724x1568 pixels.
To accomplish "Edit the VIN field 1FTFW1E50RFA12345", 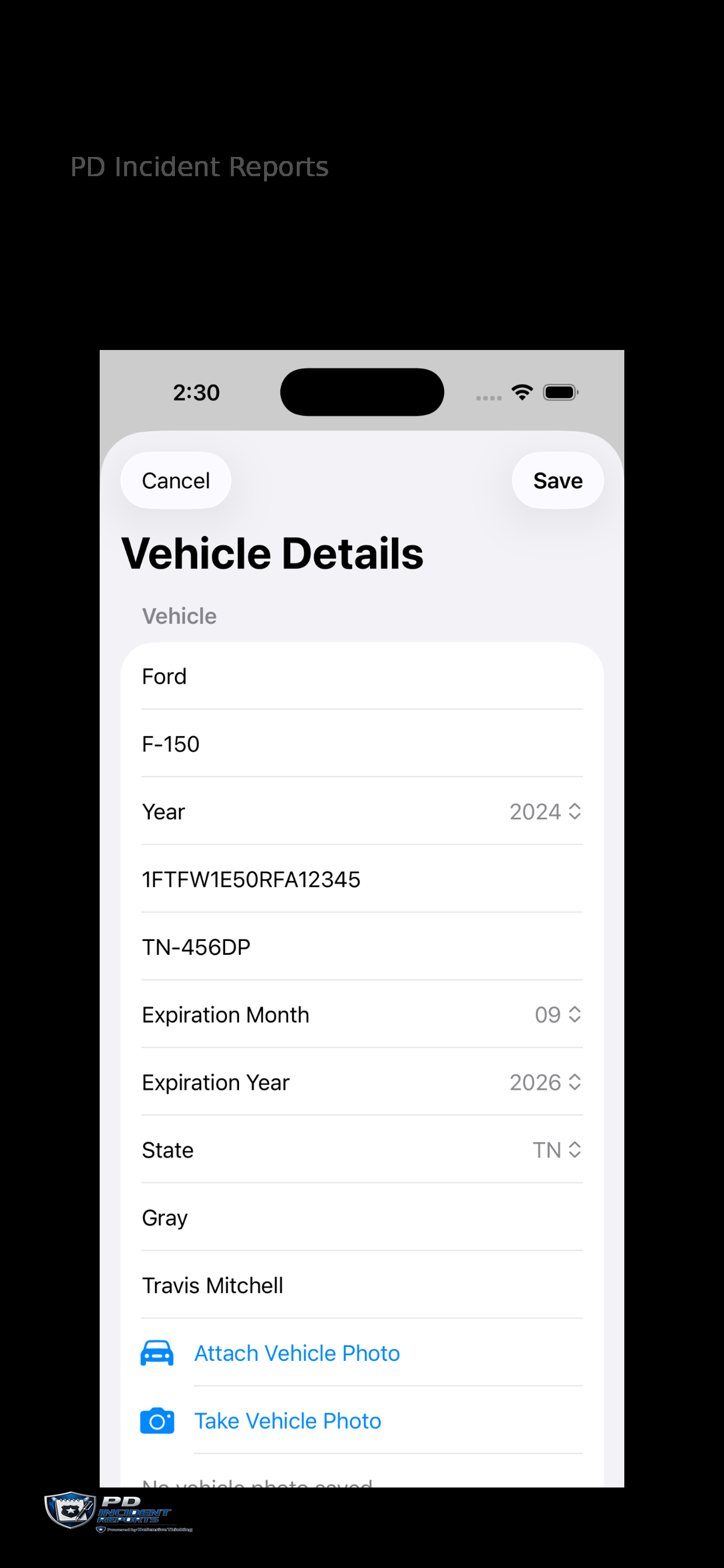I will pyautogui.click(x=251, y=879).
